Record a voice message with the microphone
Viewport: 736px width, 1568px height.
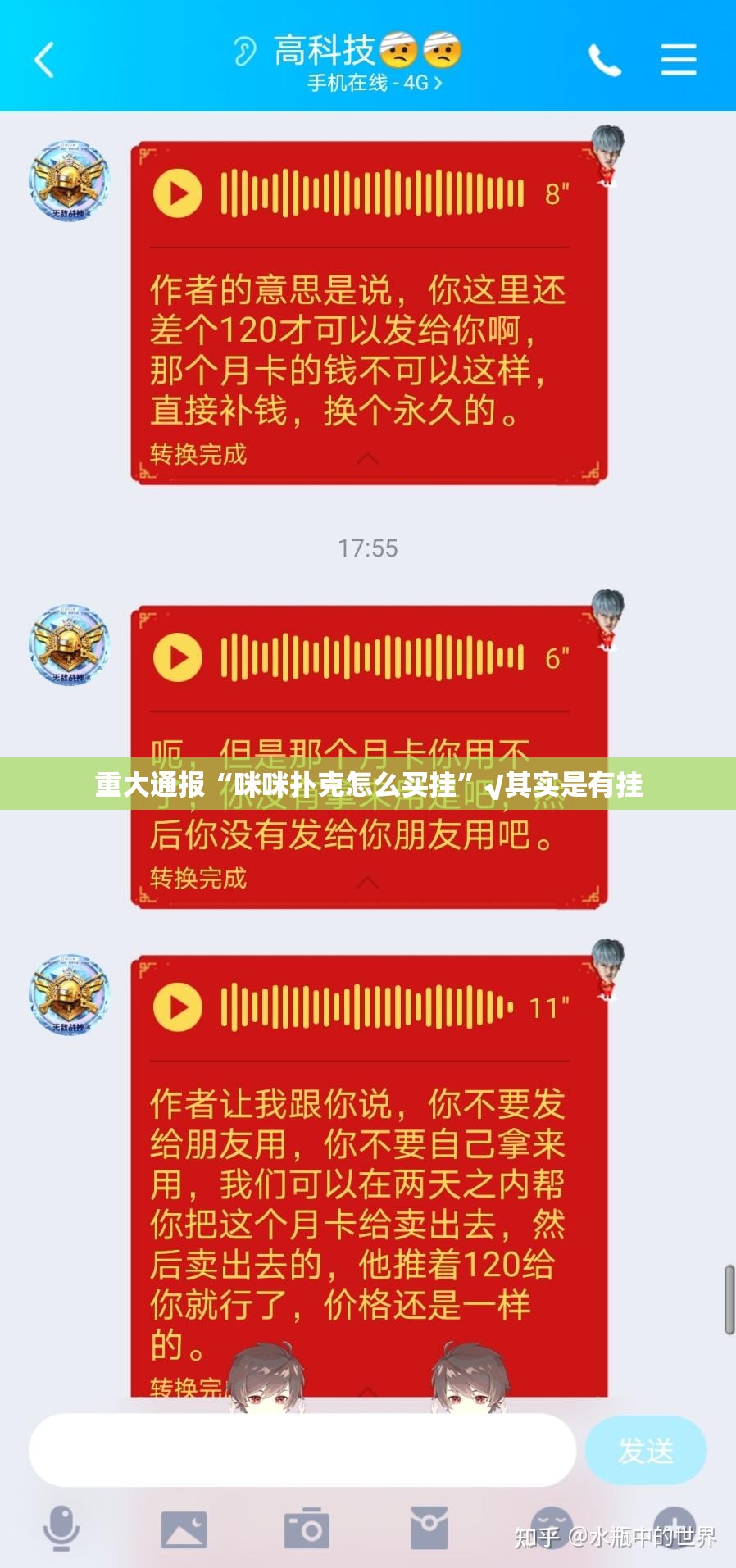click(x=61, y=1528)
